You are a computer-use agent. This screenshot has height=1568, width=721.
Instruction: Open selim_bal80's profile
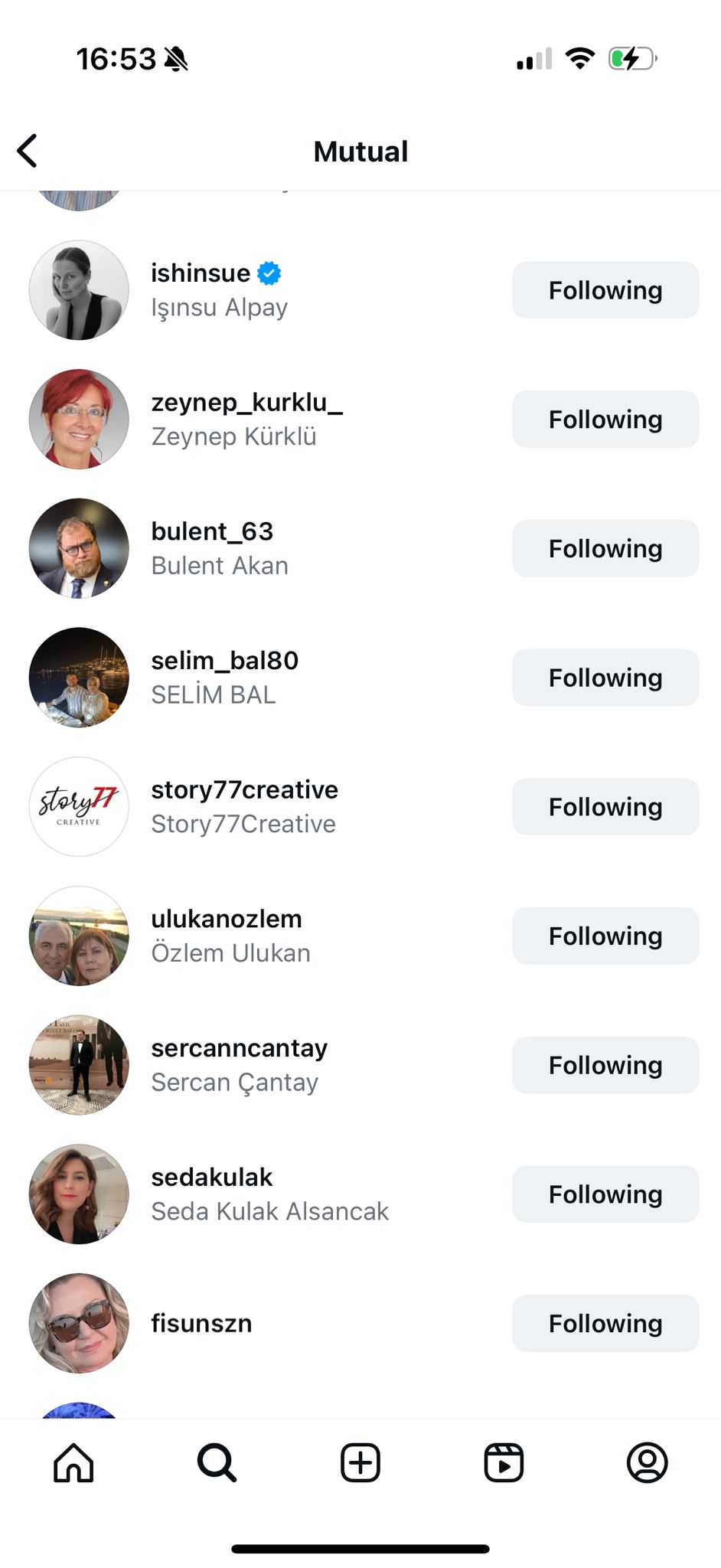pos(224,661)
